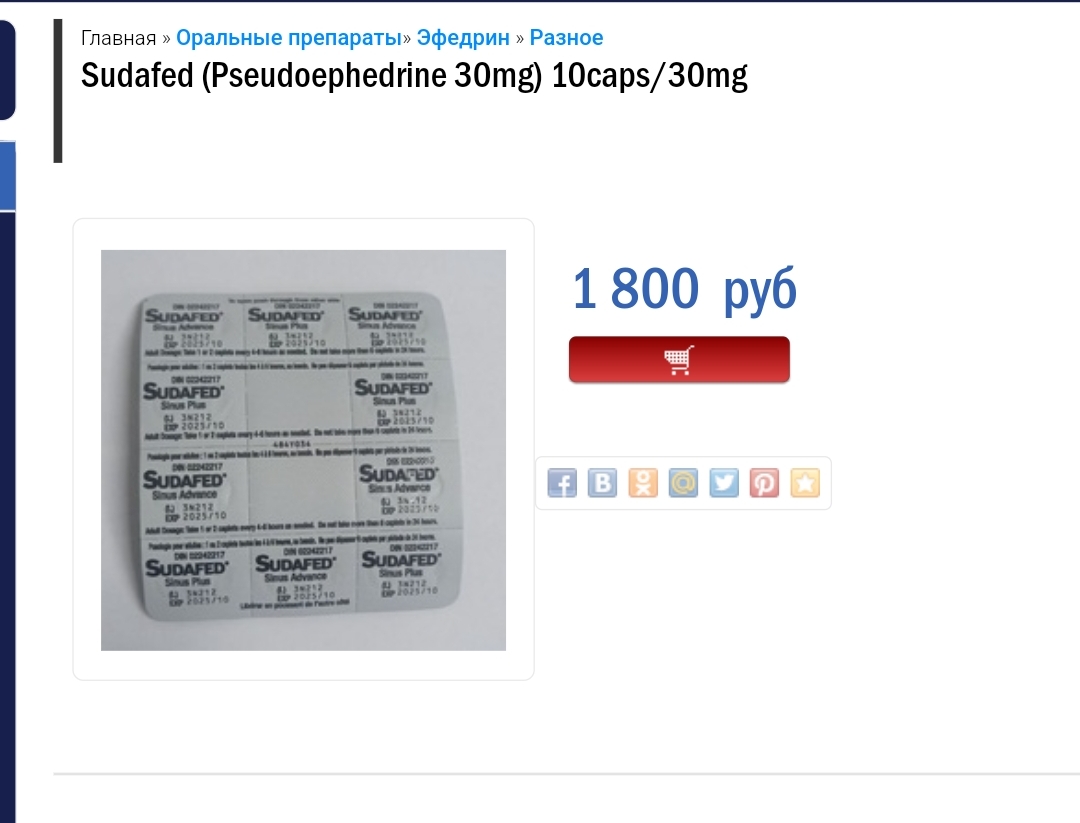Tap the star icon to bookmark
Viewport: 1080px width, 823px height.
[805, 483]
